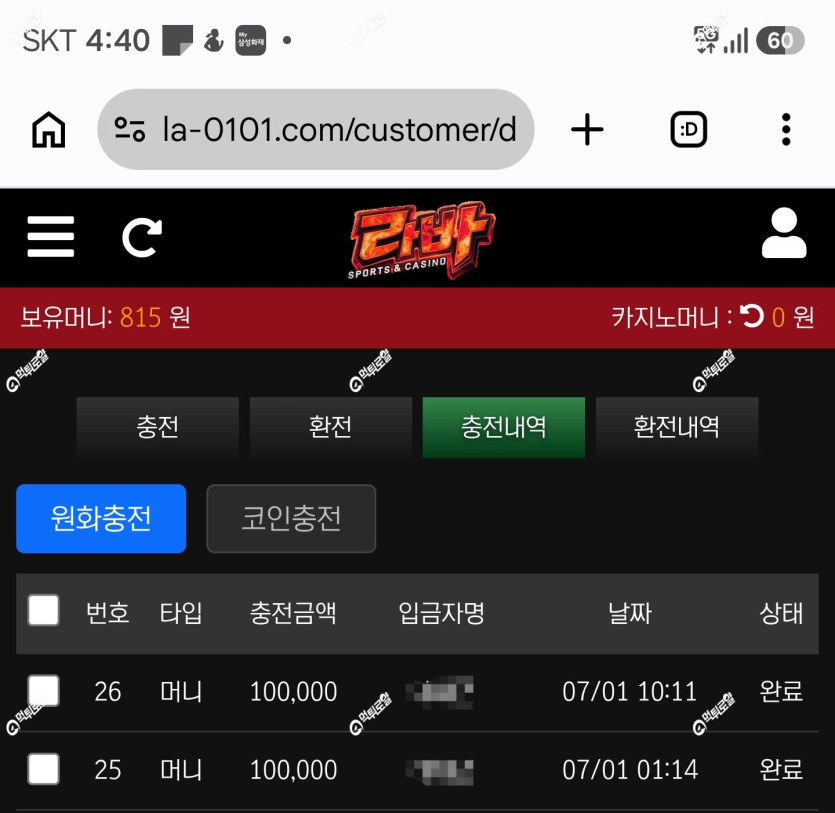The height and width of the screenshot is (813, 835).
Task: Open the browser overflow menu
Action: coord(786,129)
